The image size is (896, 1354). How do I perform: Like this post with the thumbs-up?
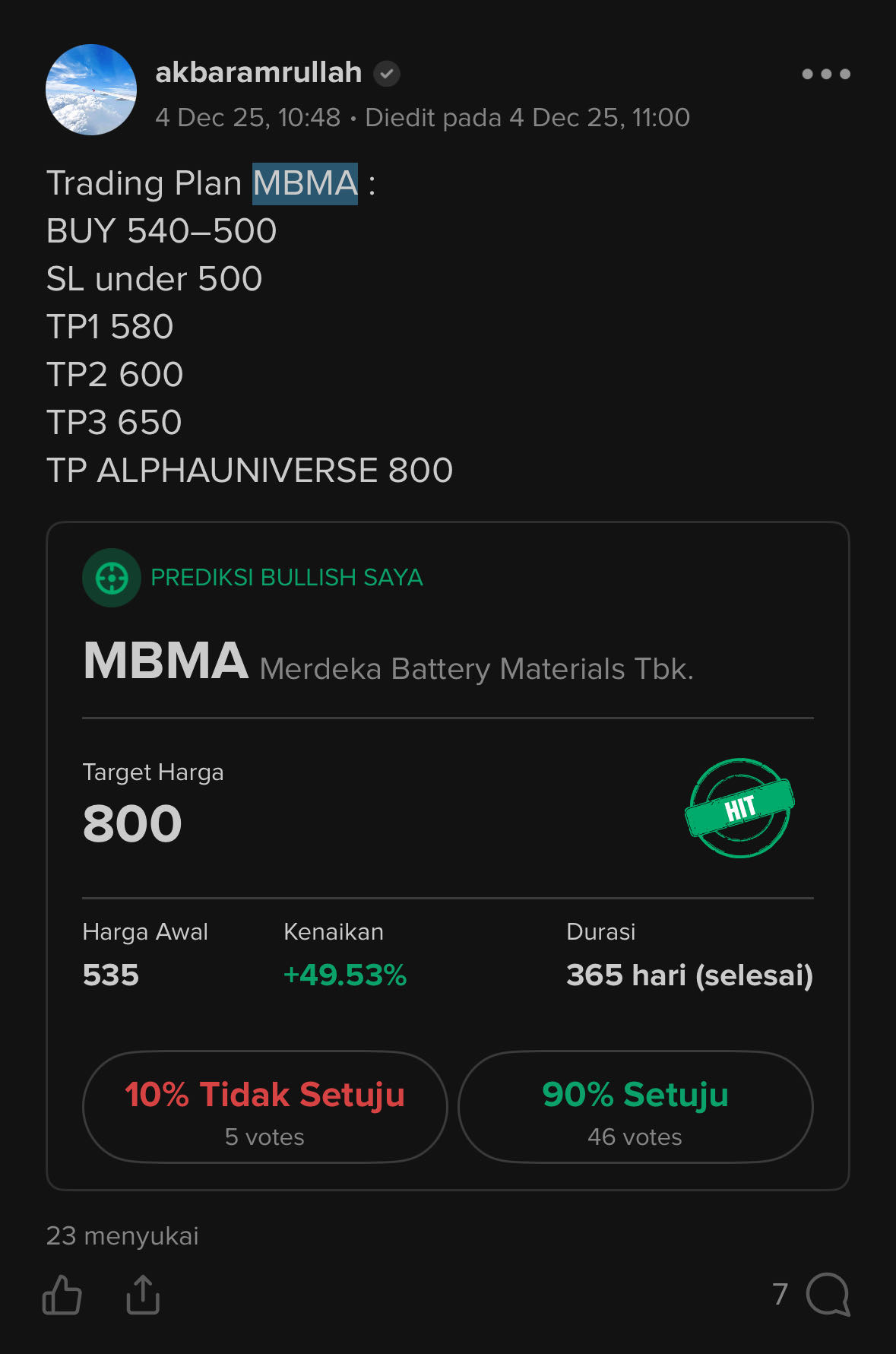(x=62, y=1294)
